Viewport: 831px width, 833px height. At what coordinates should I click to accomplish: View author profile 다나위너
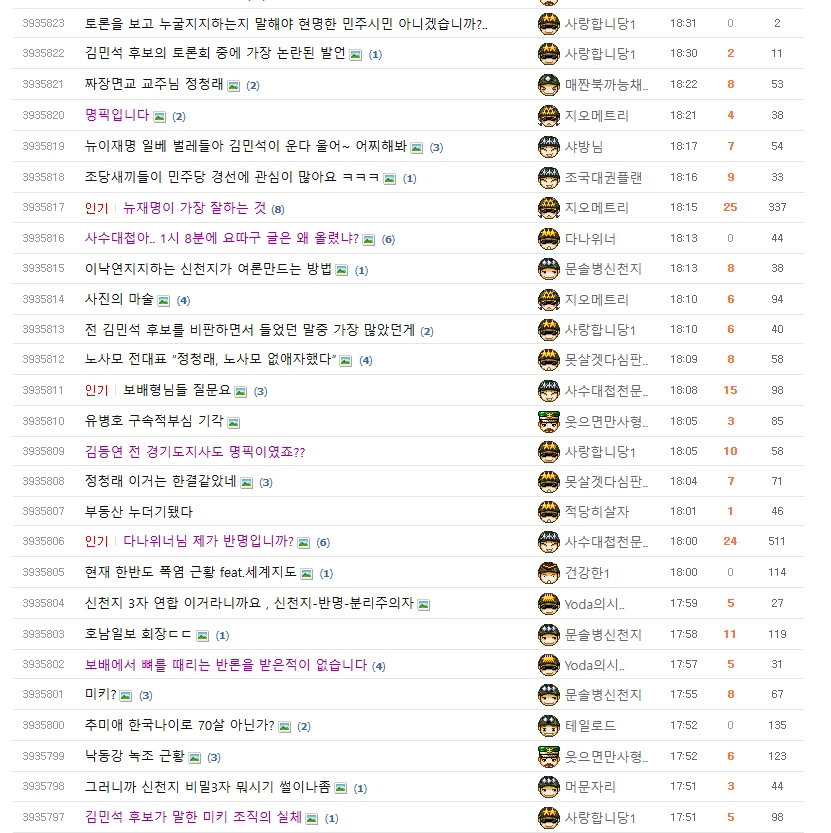point(590,239)
